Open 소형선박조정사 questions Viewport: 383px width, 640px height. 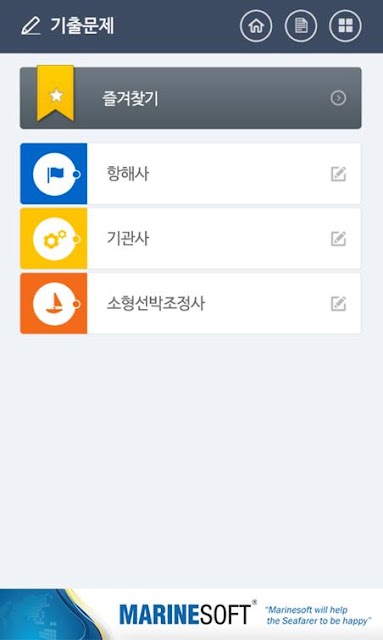[x=191, y=303]
